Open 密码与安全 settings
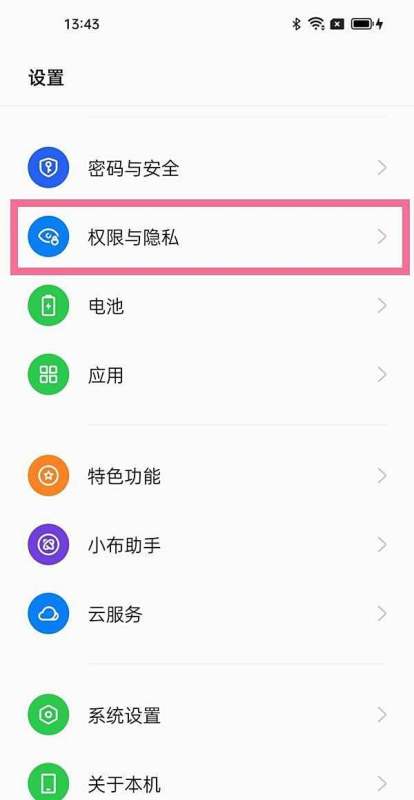The width and height of the screenshot is (414, 800). 207,168
